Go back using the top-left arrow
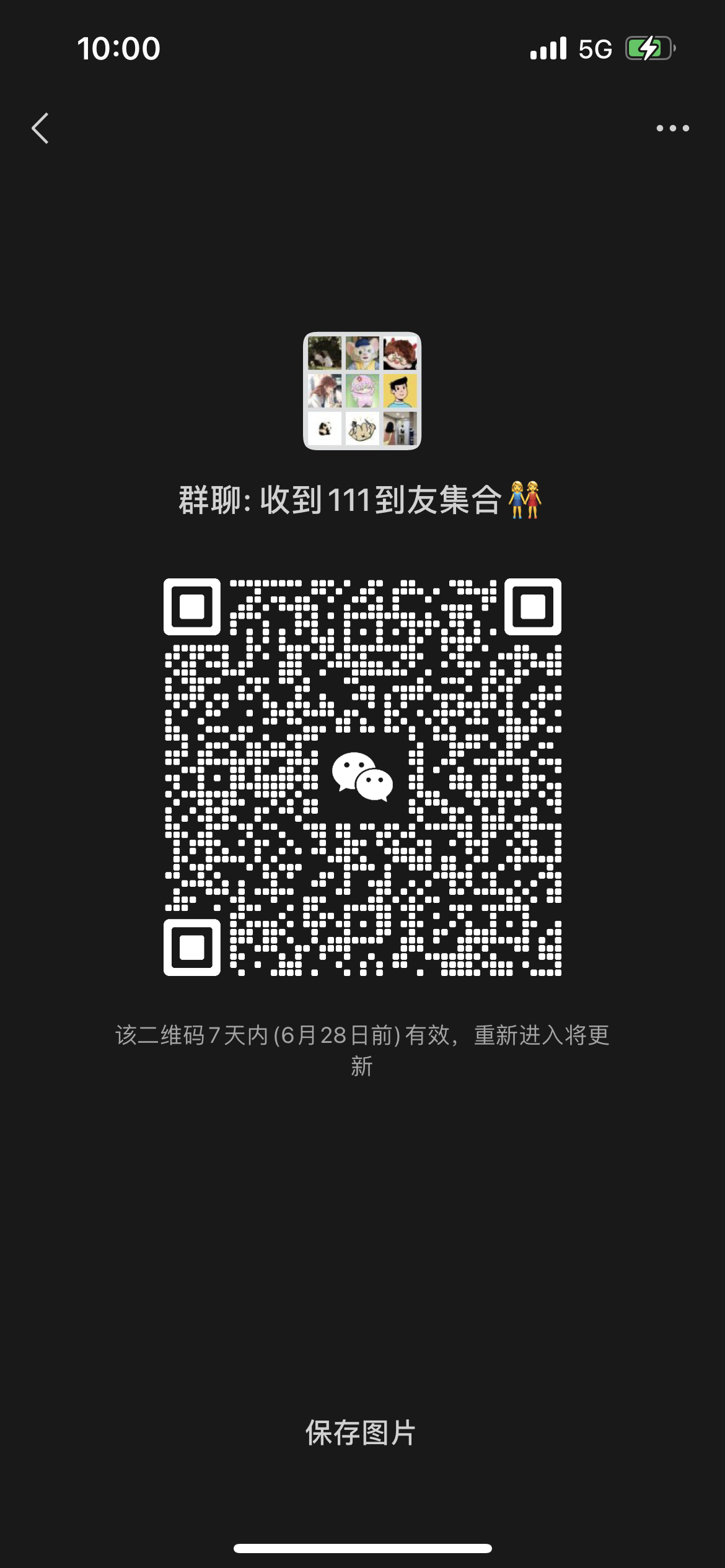This screenshot has width=725, height=1568. click(40, 128)
